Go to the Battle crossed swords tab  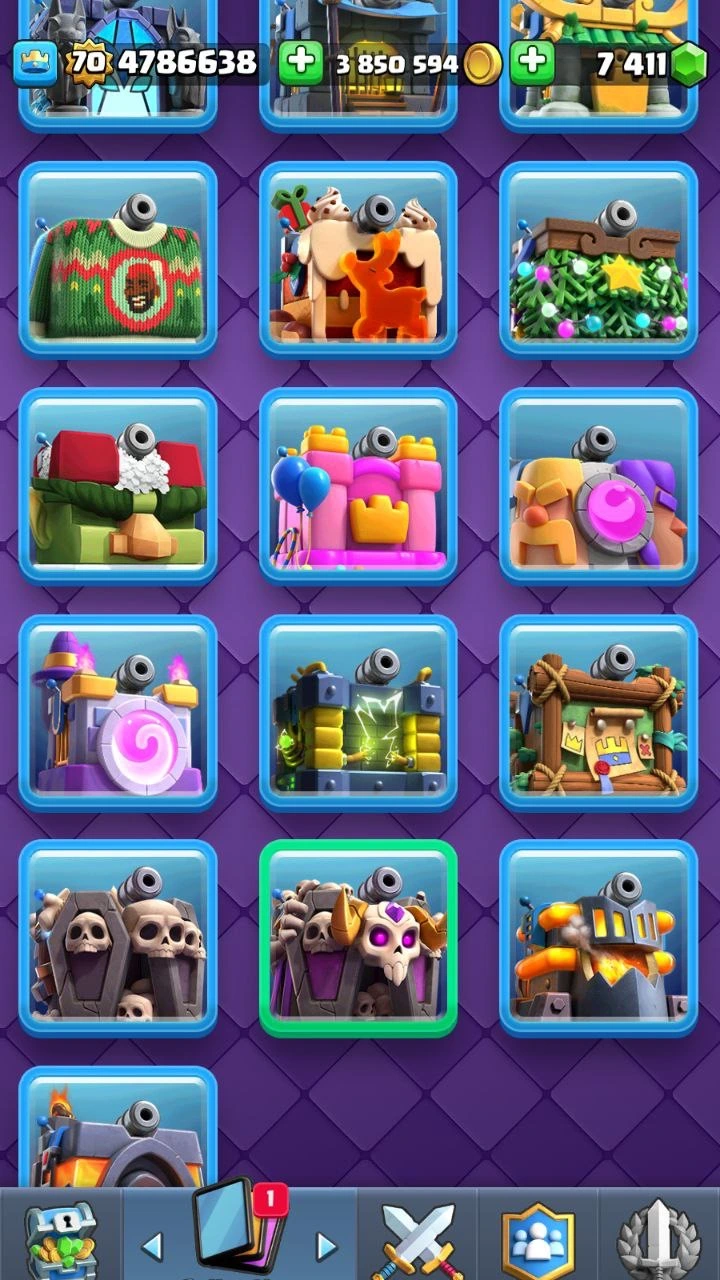pyautogui.click(x=418, y=1240)
